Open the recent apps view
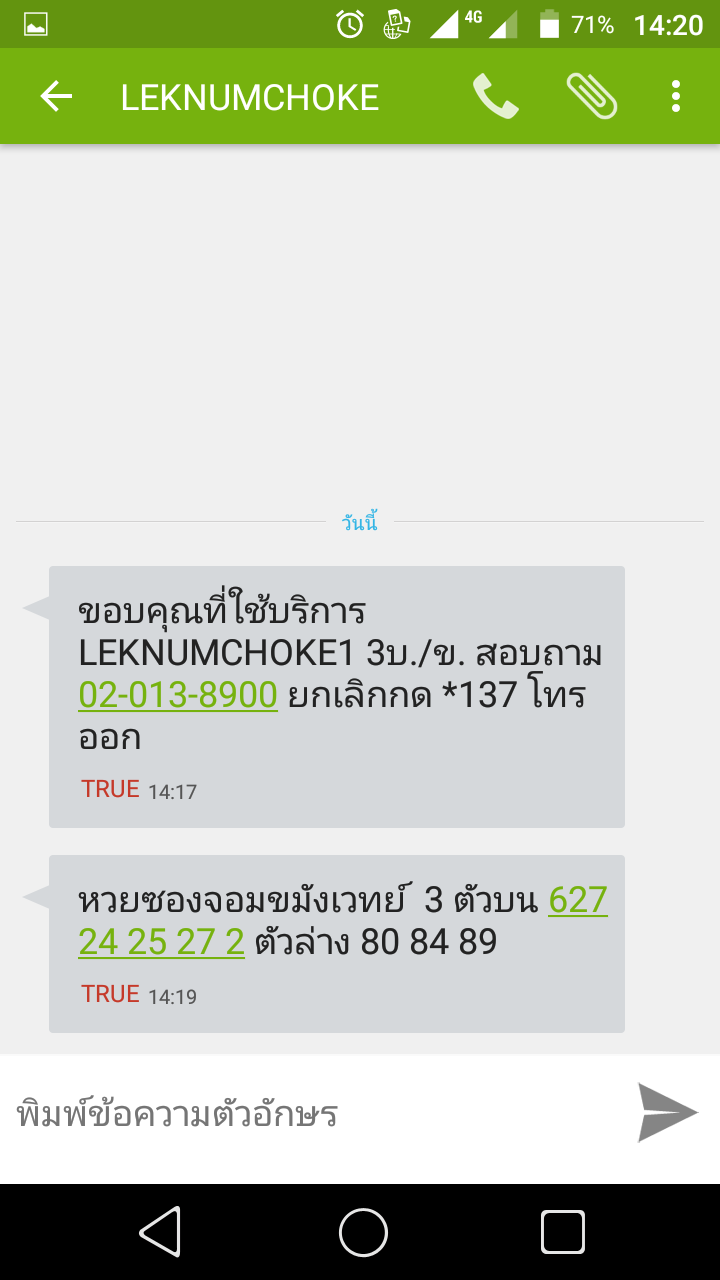 (x=563, y=1232)
